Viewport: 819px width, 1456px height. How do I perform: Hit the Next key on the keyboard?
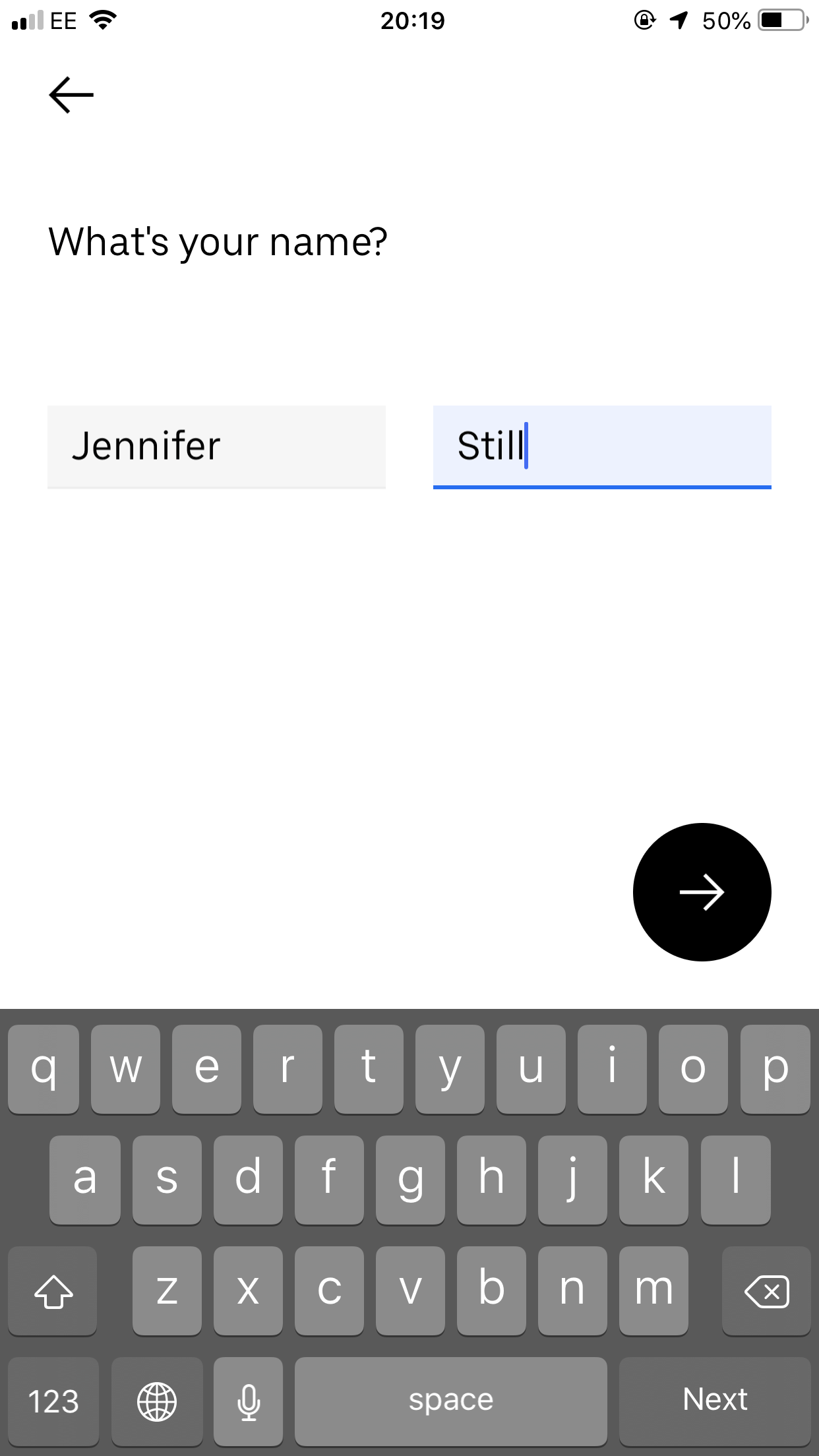(714, 1399)
